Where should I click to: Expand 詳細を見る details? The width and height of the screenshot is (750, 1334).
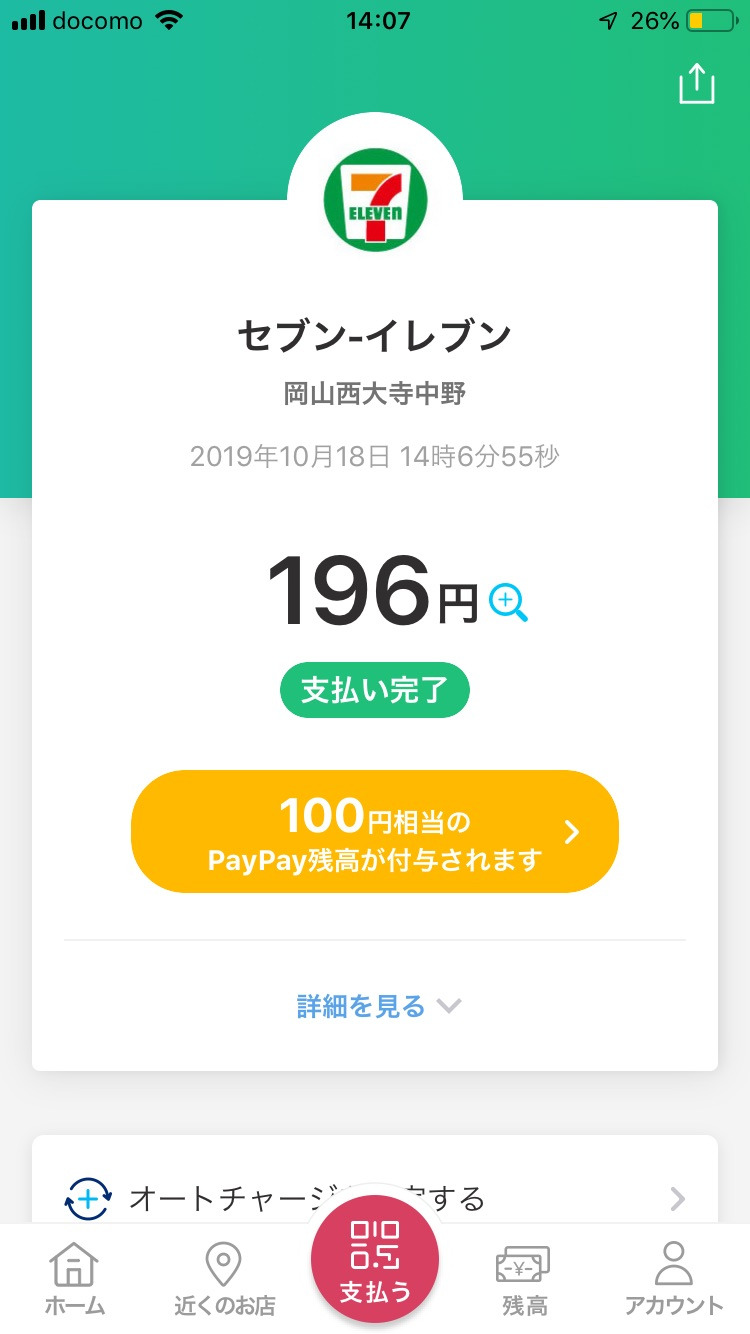pos(379,1006)
